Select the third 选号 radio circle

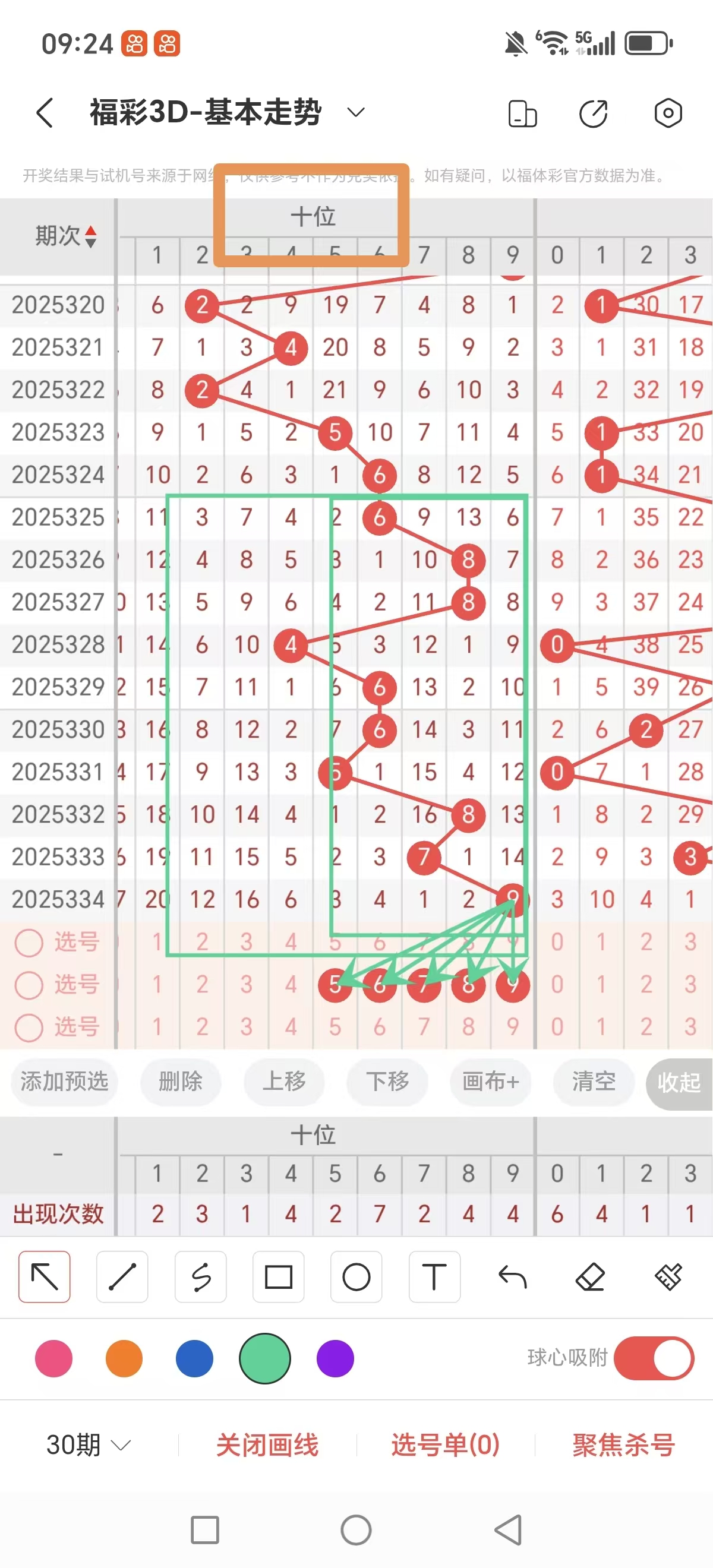29,1028
